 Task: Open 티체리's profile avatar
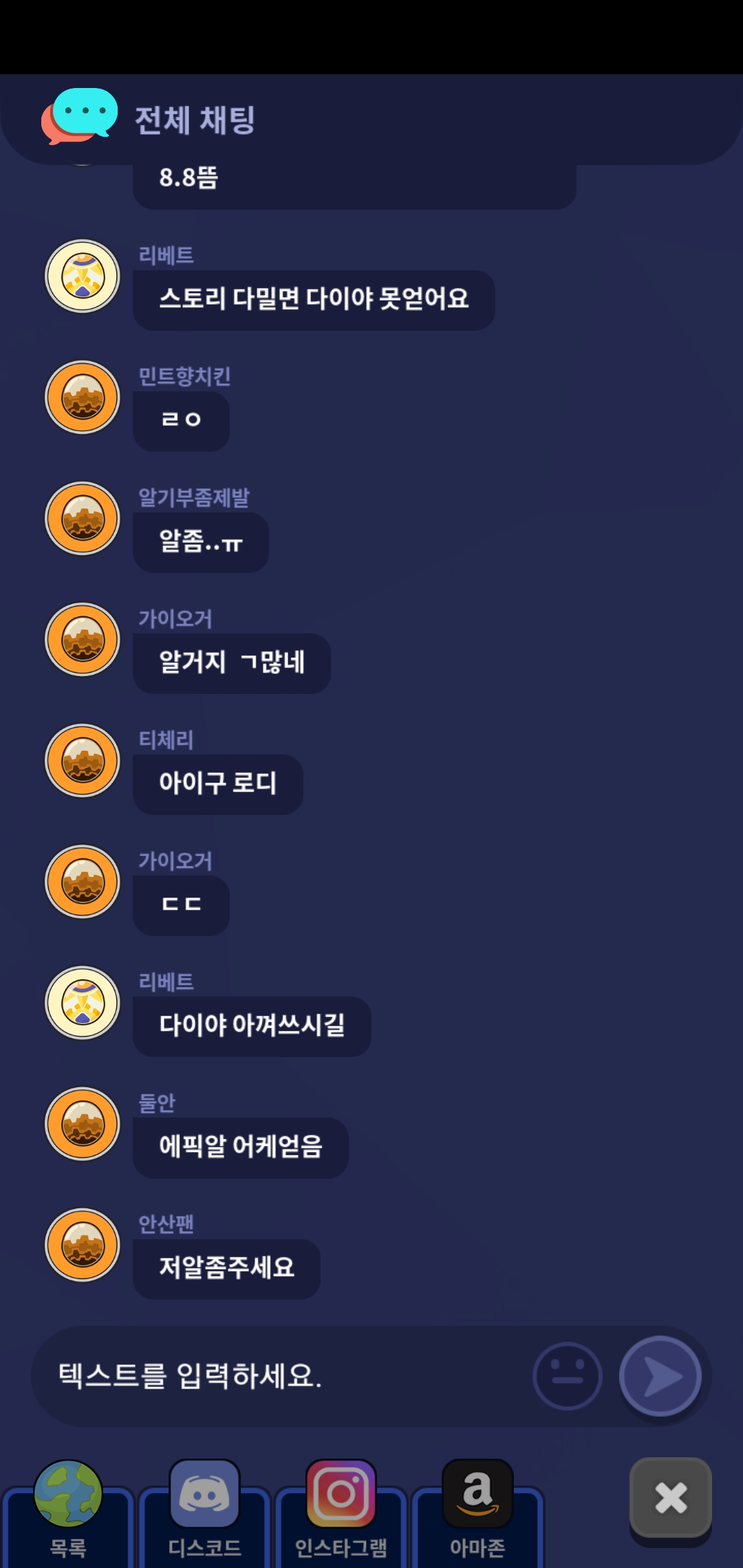coord(83,761)
